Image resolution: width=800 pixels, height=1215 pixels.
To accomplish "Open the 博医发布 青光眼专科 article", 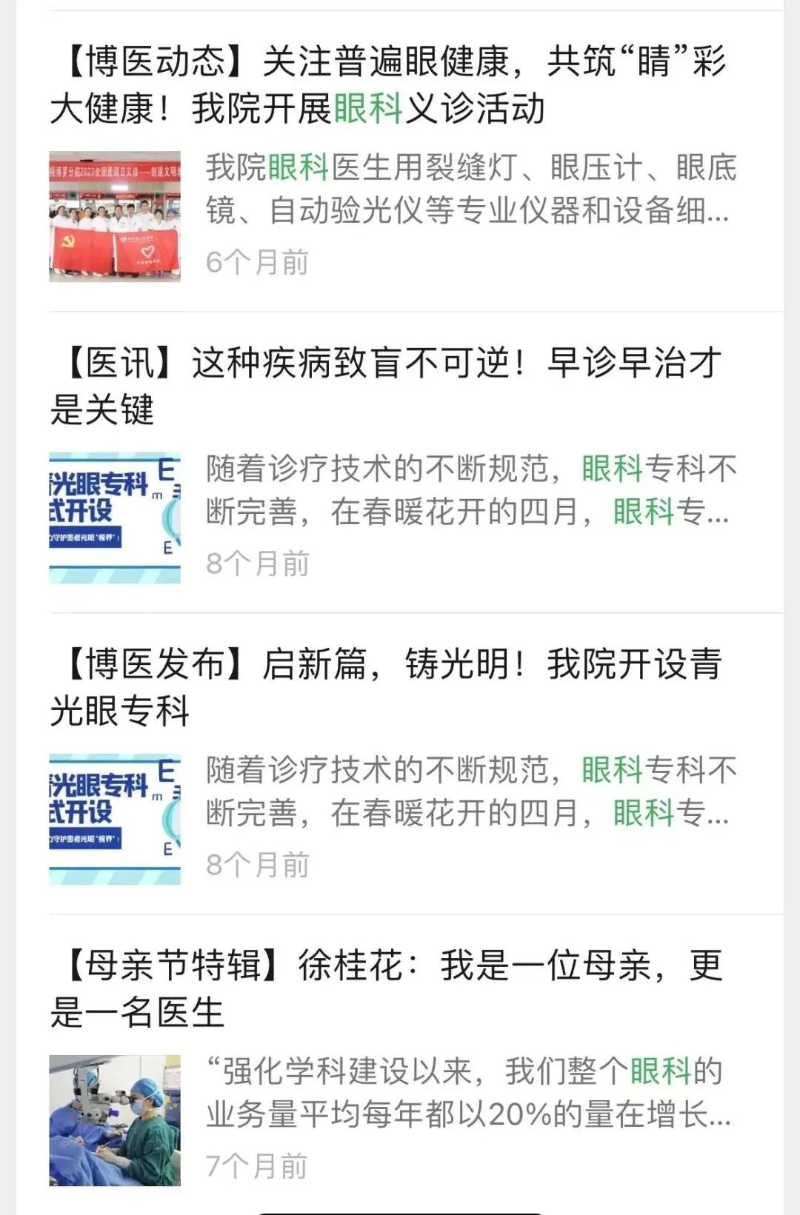I will tap(388, 687).
